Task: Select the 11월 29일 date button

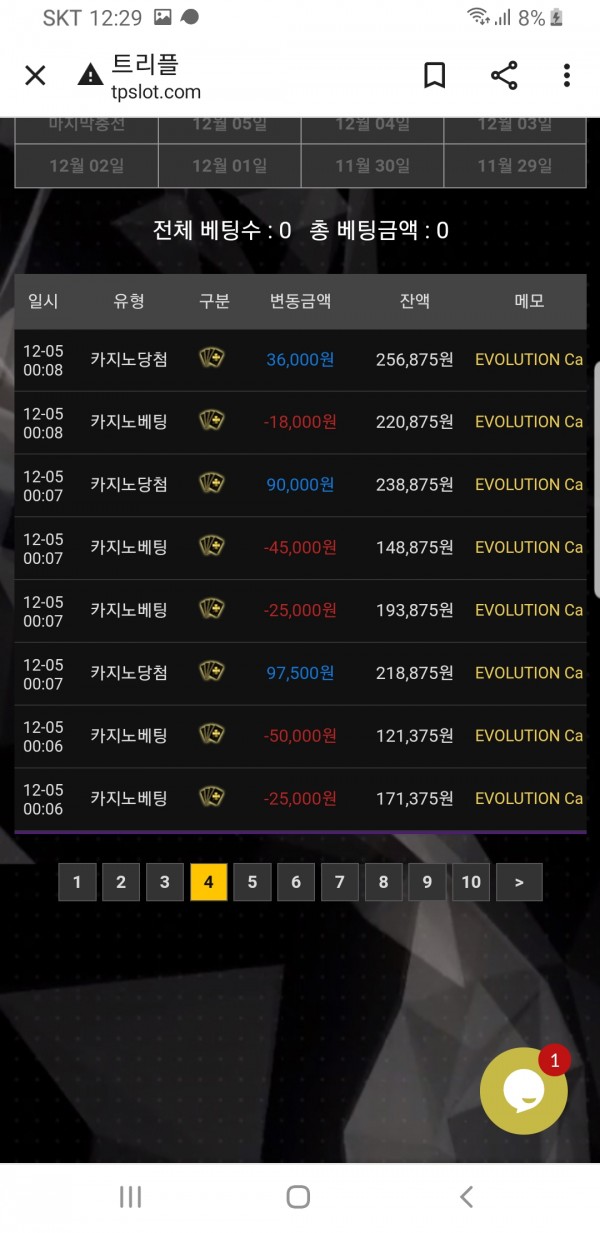Action: 514,166
